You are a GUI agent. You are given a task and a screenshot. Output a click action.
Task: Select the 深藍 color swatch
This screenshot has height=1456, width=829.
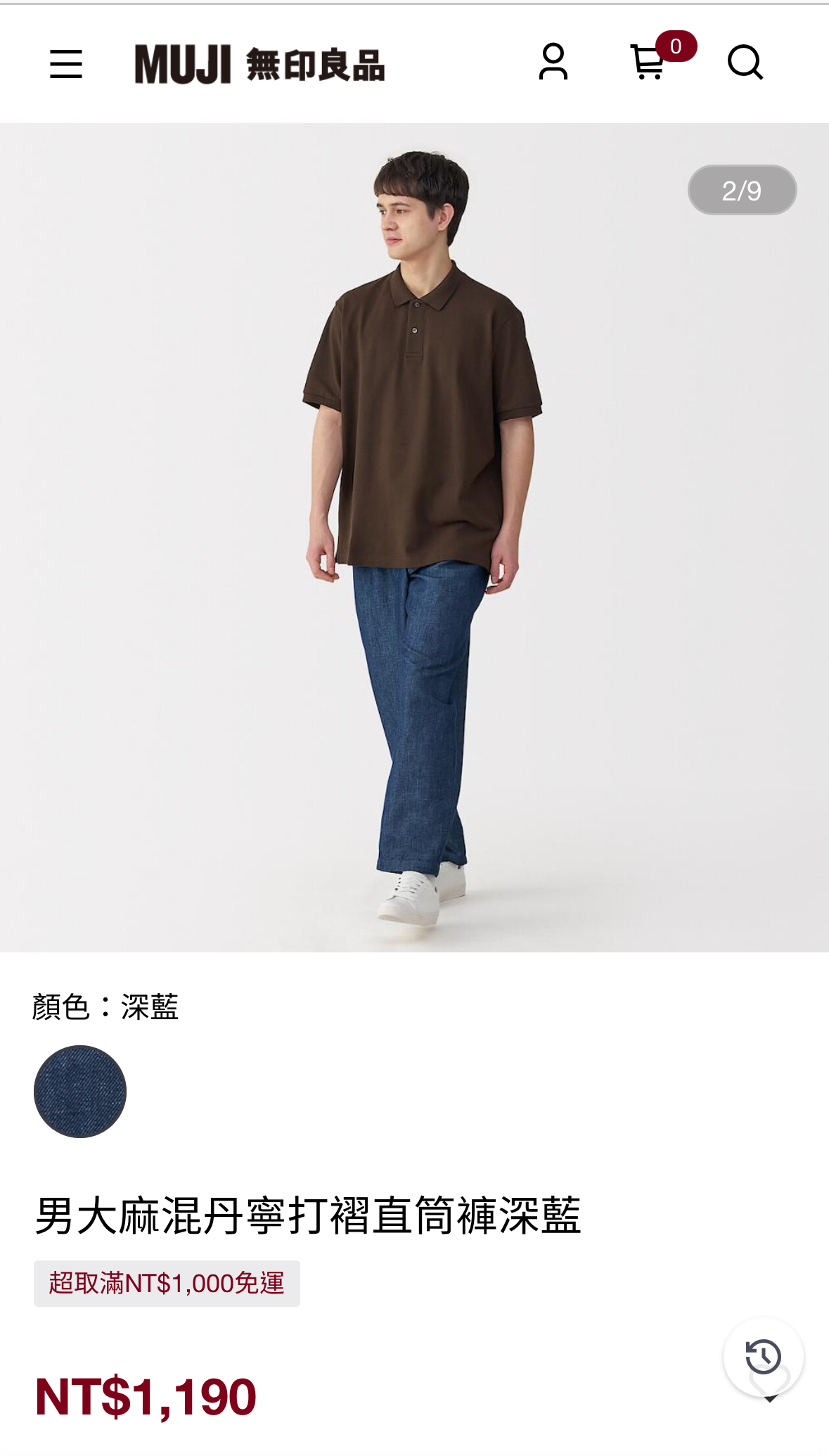click(x=80, y=1091)
